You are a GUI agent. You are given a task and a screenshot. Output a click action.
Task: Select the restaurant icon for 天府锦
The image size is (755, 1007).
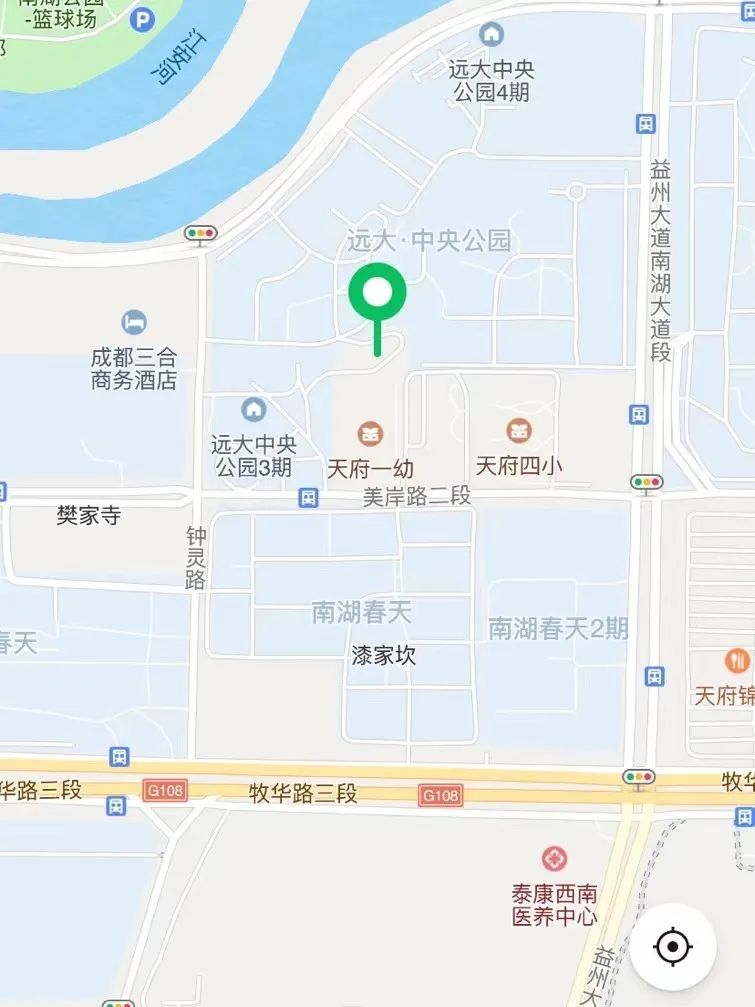click(737, 659)
